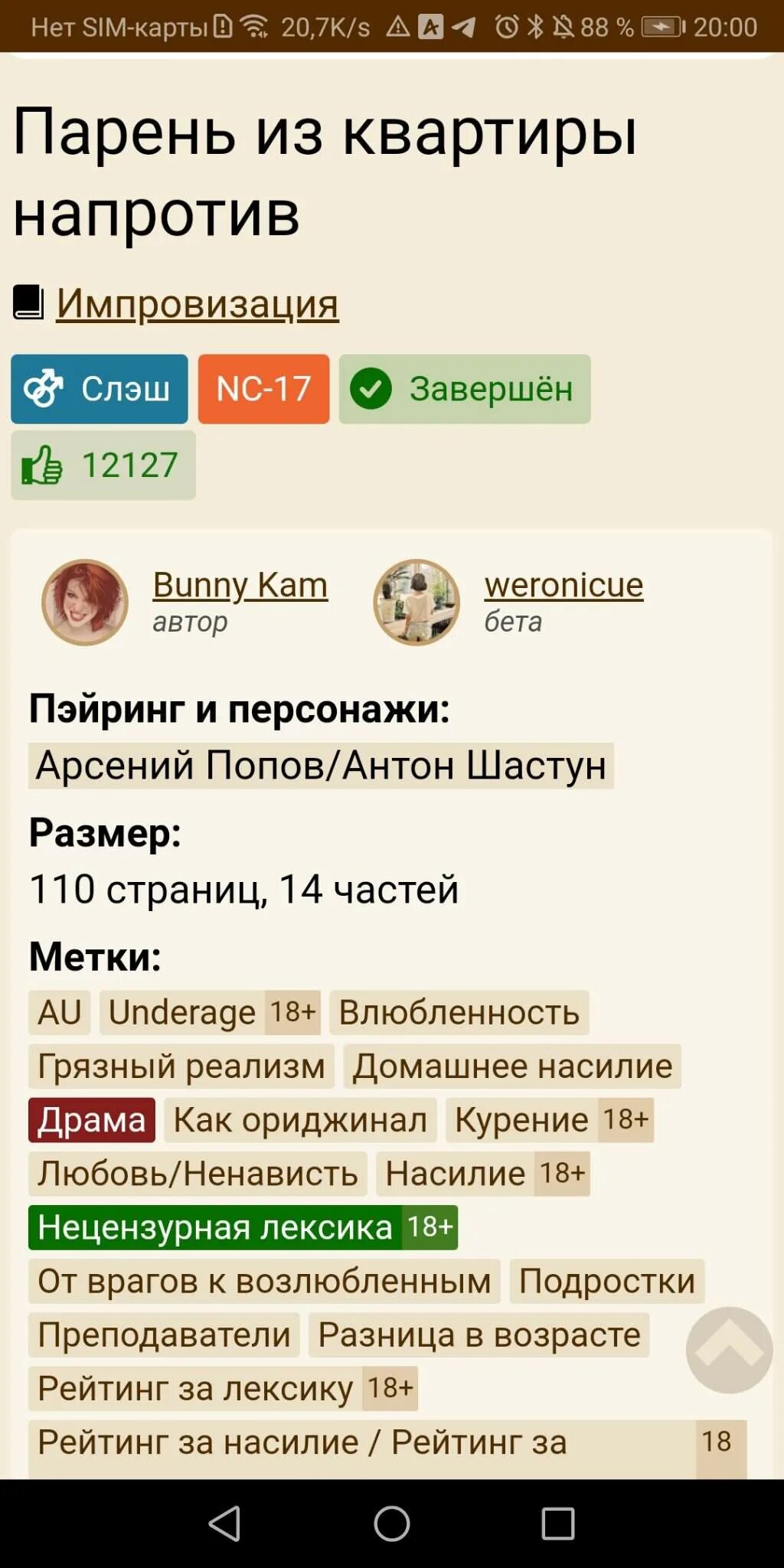Select the Разница в возрасте tag
The height and width of the screenshot is (1568, 784).
(x=479, y=1334)
